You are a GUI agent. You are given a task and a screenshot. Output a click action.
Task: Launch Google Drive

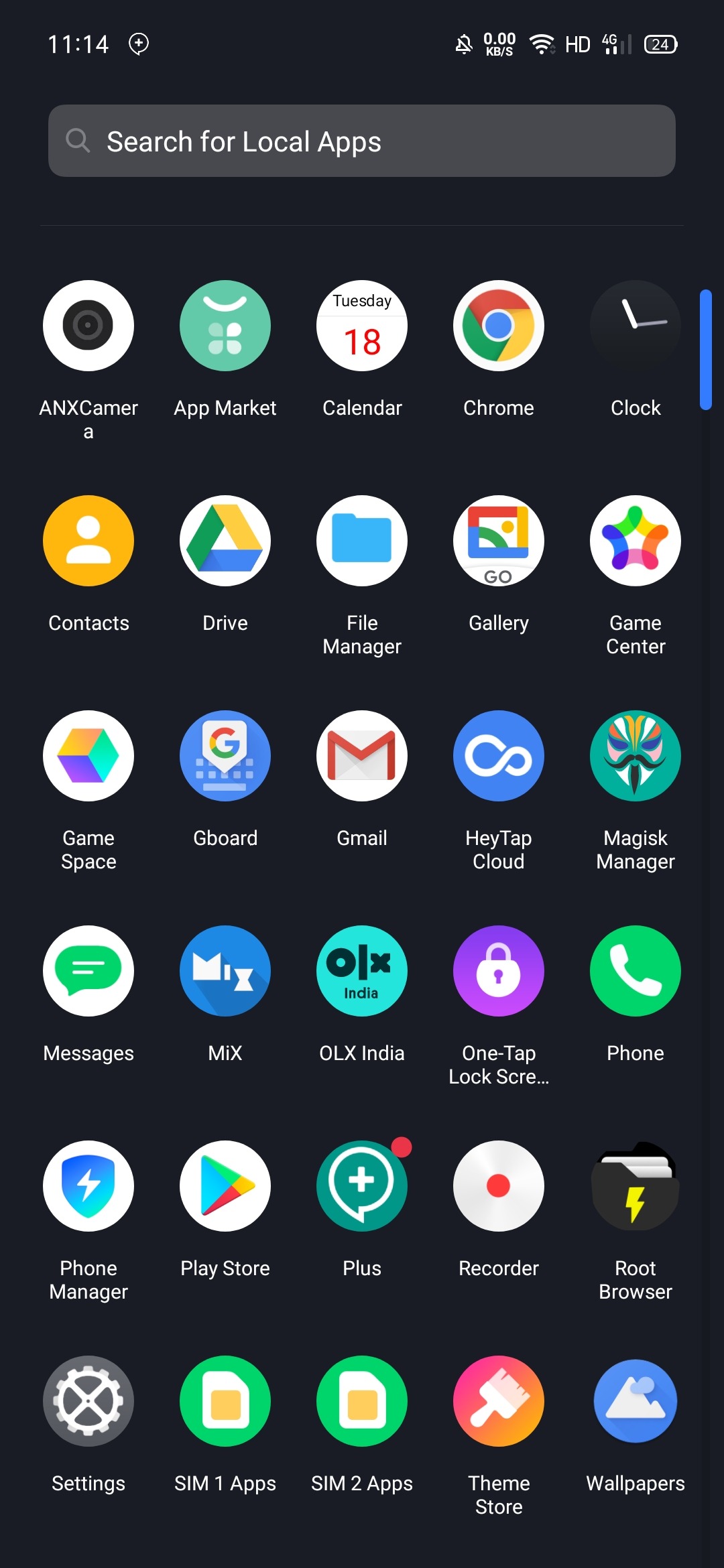pyautogui.click(x=225, y=541)
